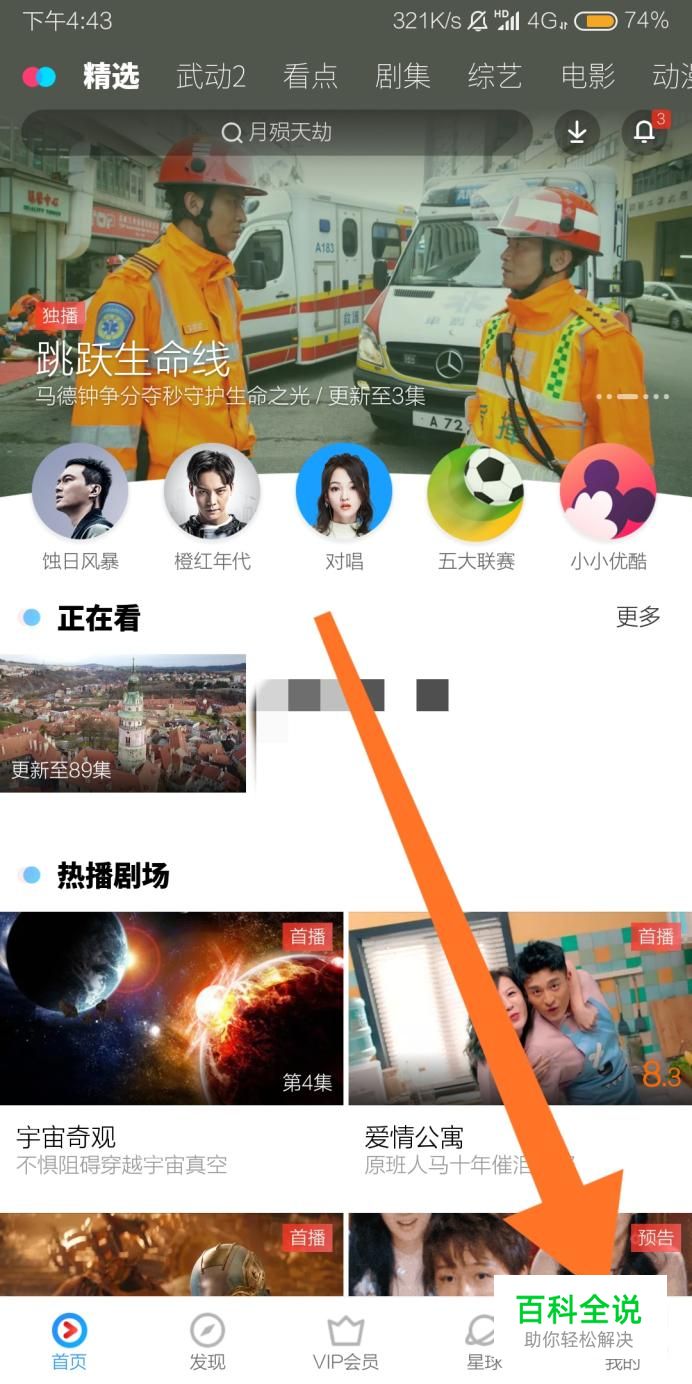Screen dimensions: 692x1384
Task: Open the 月殒天劫 search box
Action: (x=276, y=132)
